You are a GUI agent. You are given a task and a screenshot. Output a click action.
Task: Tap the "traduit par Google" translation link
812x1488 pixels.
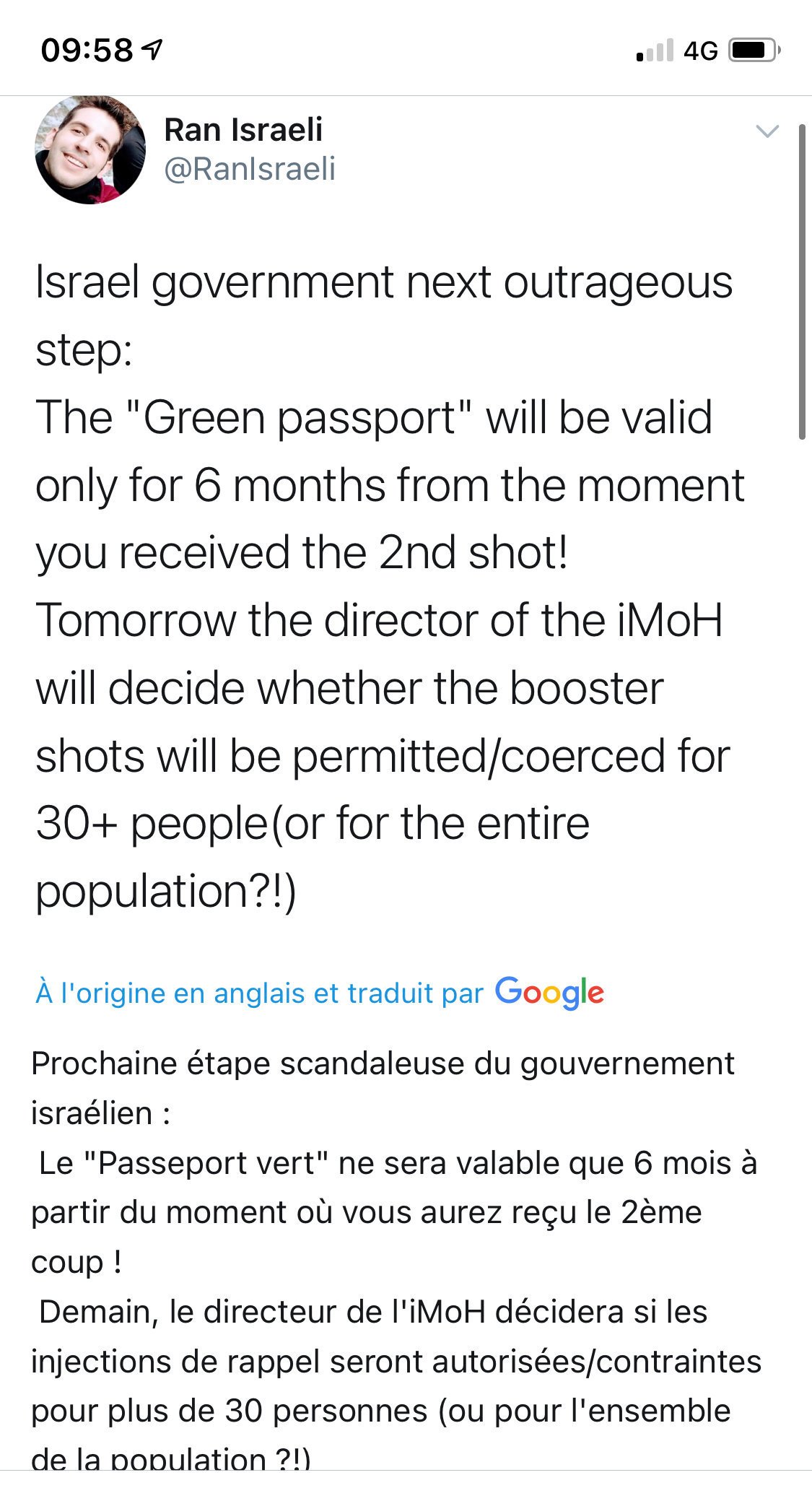coord(320,993)
